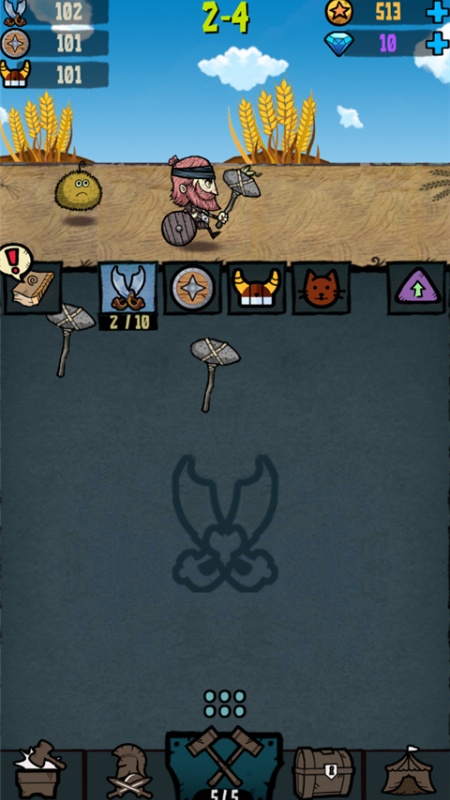Select the crossed swords weapon category

tap(128, 288)
